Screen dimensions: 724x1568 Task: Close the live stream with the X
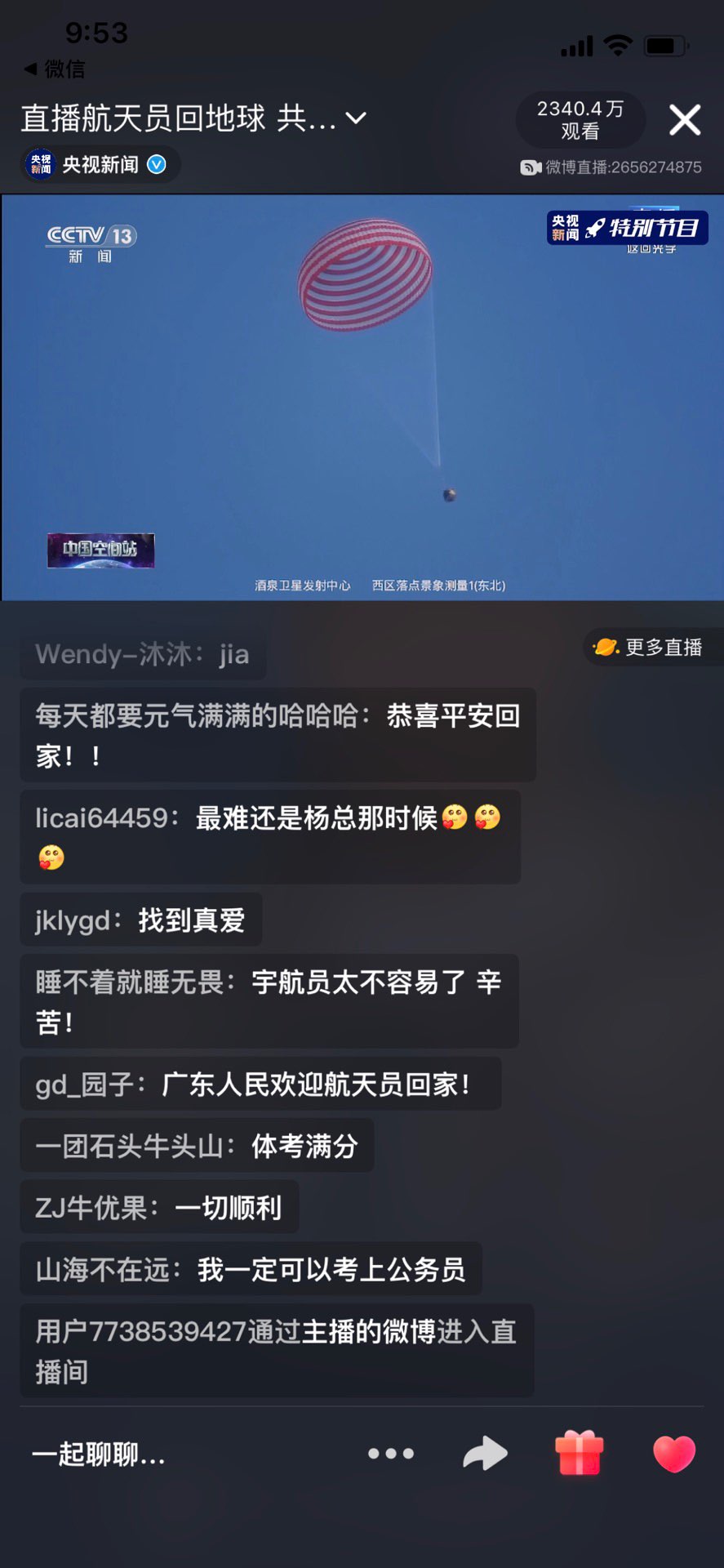684,120
